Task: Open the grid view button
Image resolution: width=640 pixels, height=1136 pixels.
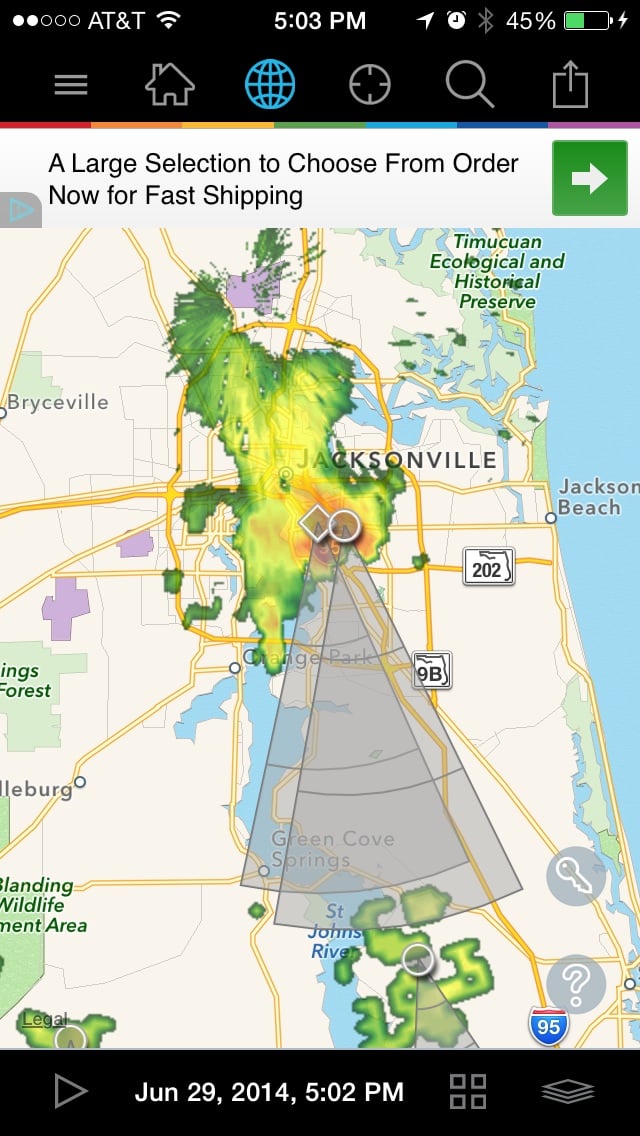Action: click(468, 1092)
